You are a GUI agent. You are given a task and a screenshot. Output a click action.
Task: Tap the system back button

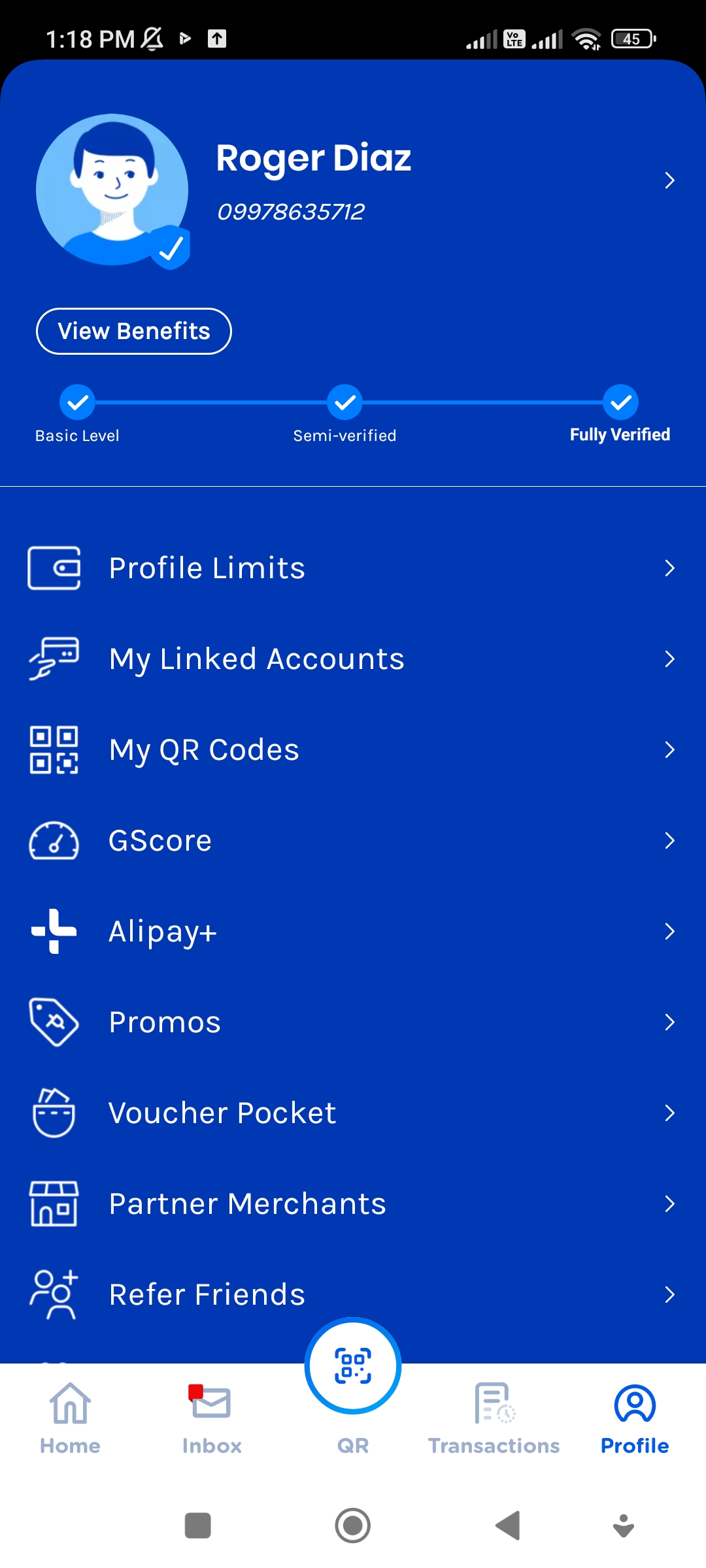[508, 1526]
